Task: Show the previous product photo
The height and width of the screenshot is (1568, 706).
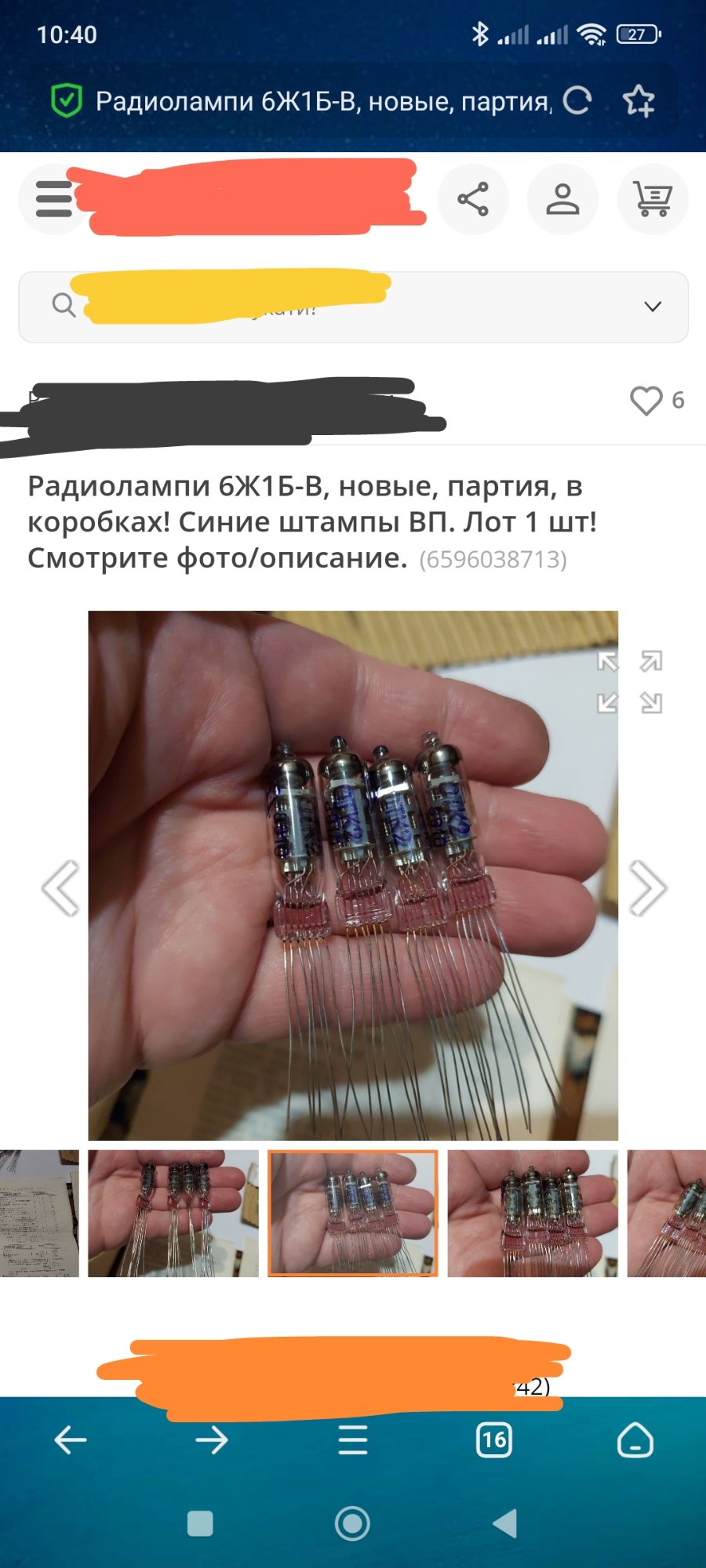Action: click(x=60, y=888)
